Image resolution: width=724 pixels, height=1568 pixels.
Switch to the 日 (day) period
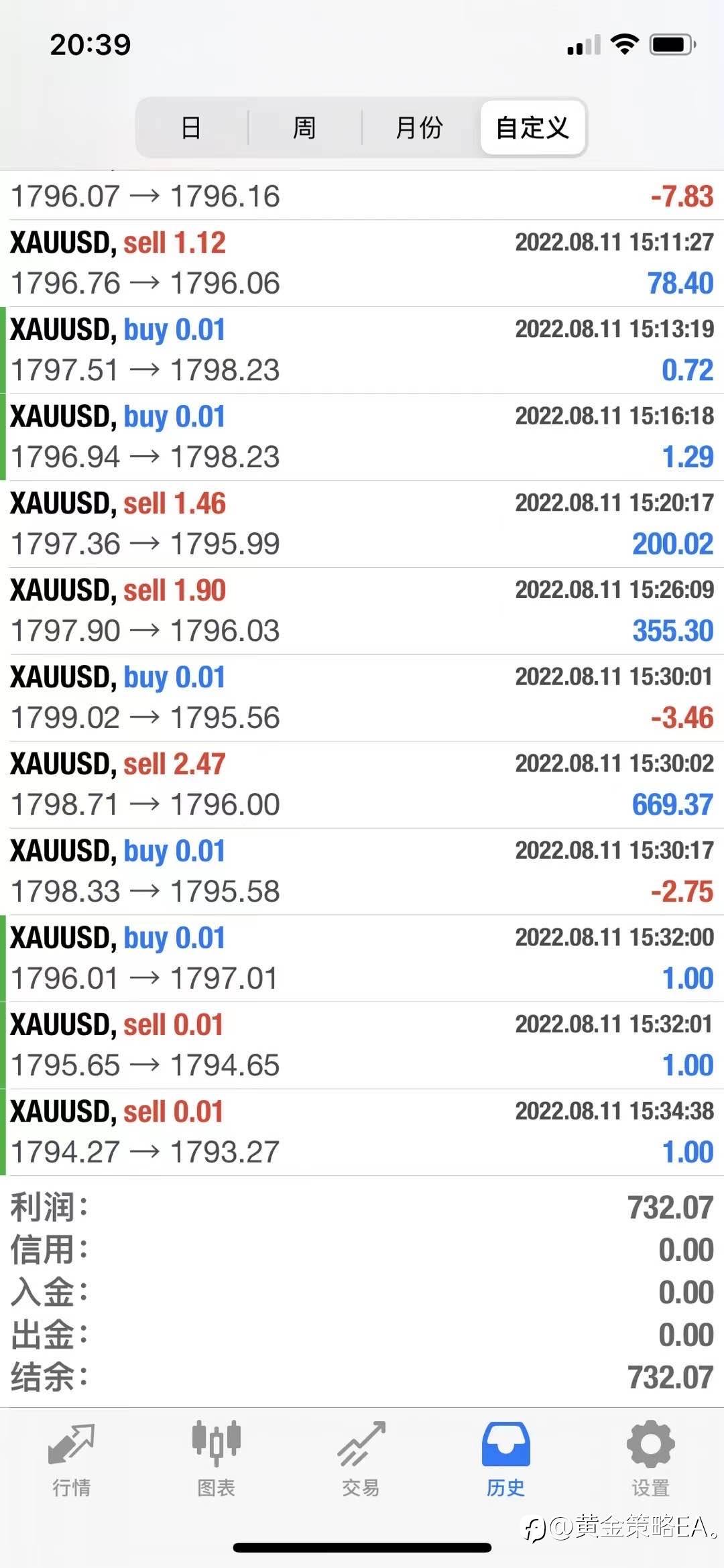coord(191,127)
